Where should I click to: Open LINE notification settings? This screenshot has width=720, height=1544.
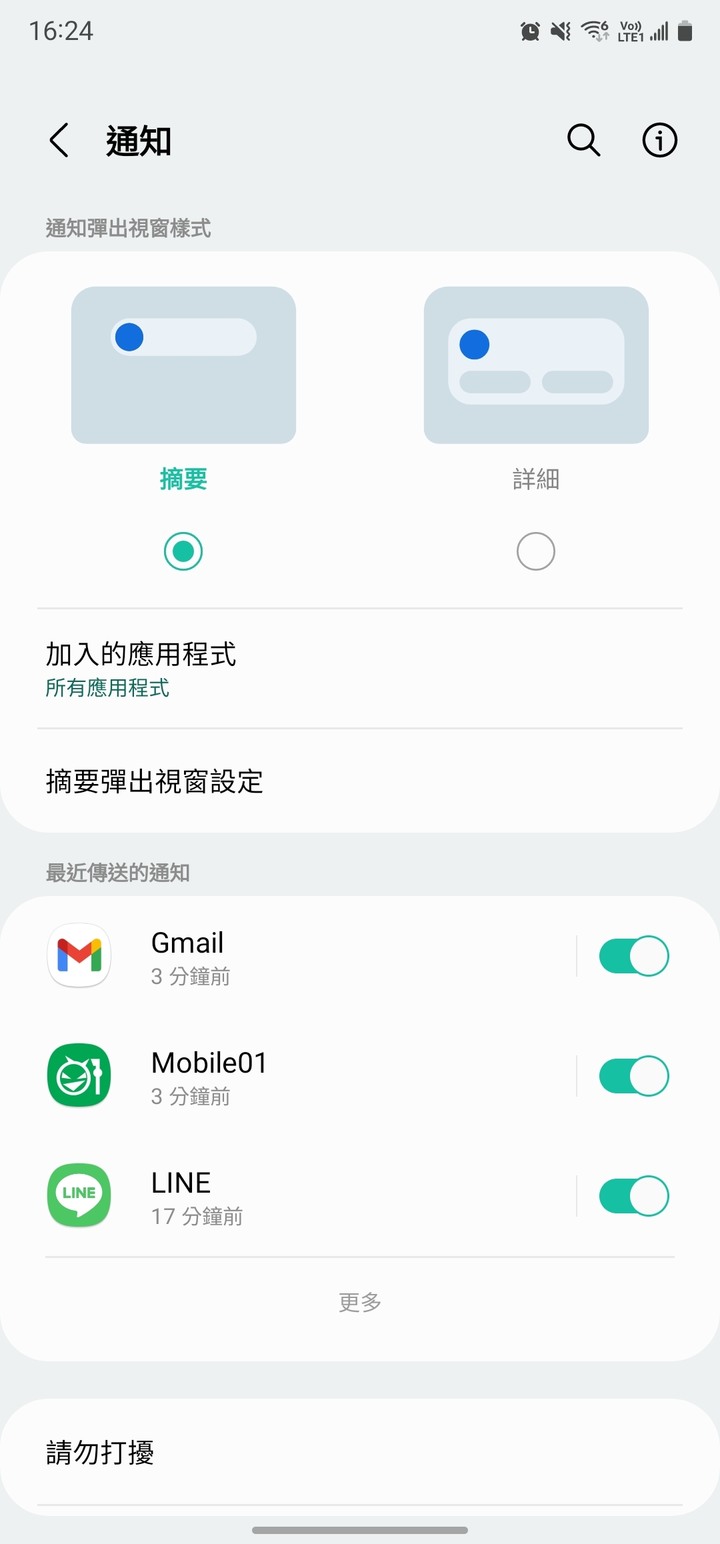(x=300, y=1197)
